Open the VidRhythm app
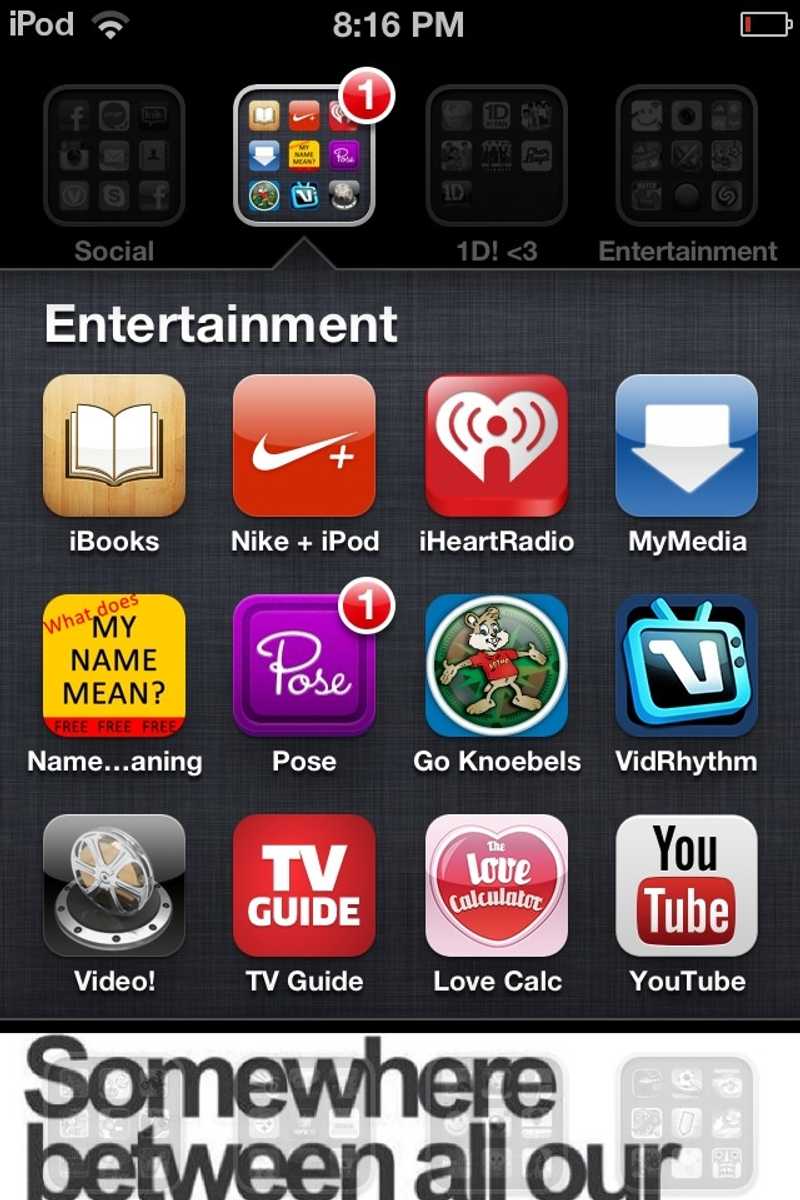The height and width of the screenshot is (1200, 800). tap(687, 665)
